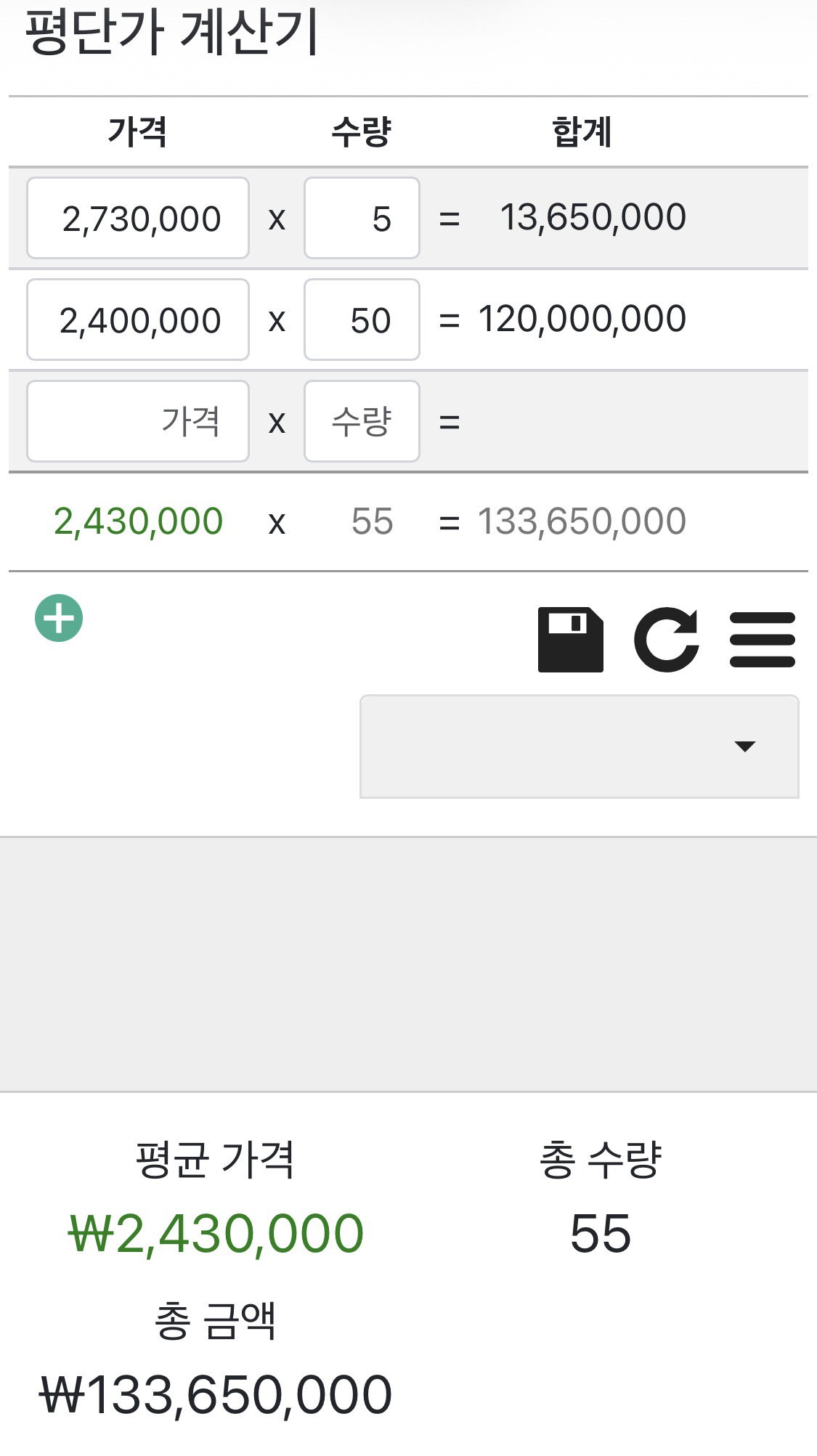
Task: Save the calculation with the floppy disk icon
Action: click(x=570, y=640)
